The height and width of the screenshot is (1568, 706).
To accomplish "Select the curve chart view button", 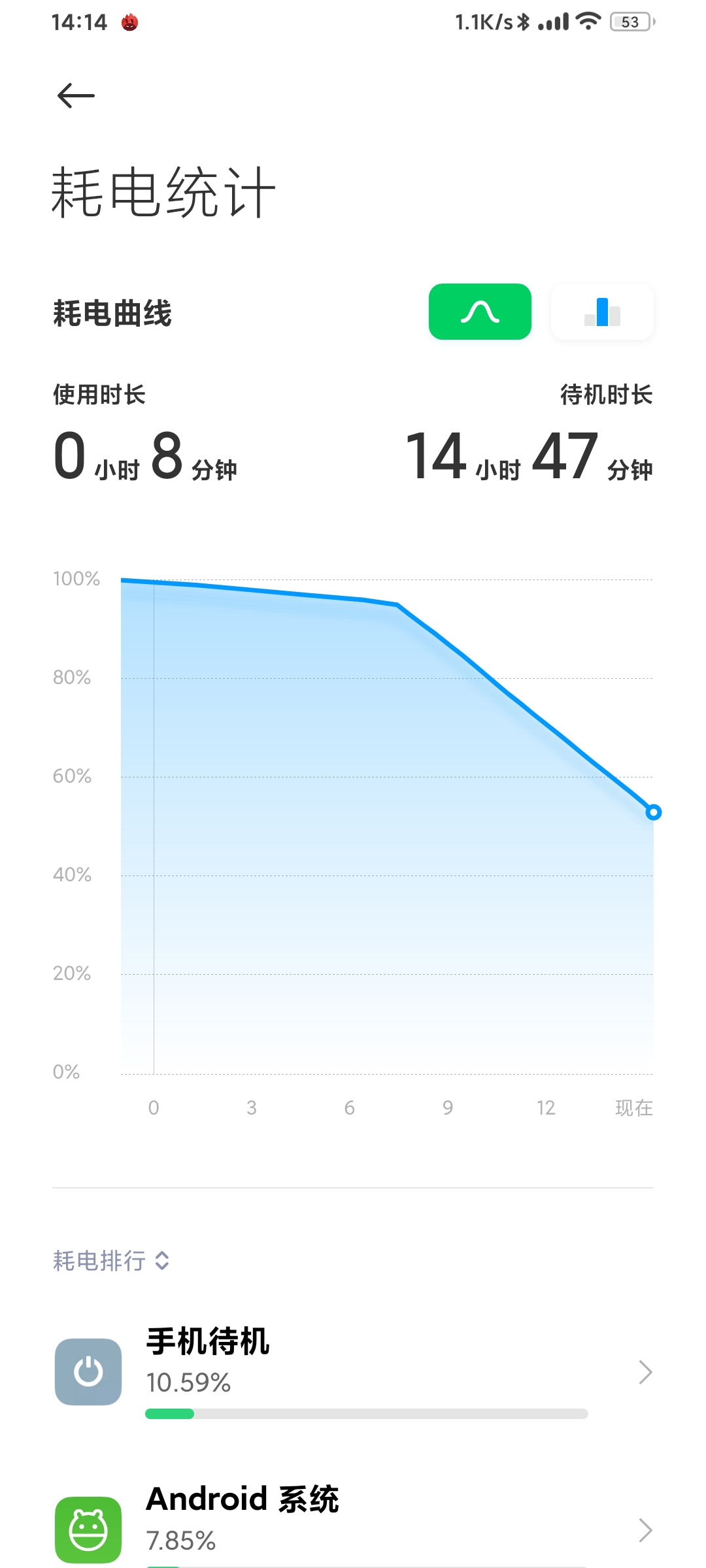I will point(480,312).
